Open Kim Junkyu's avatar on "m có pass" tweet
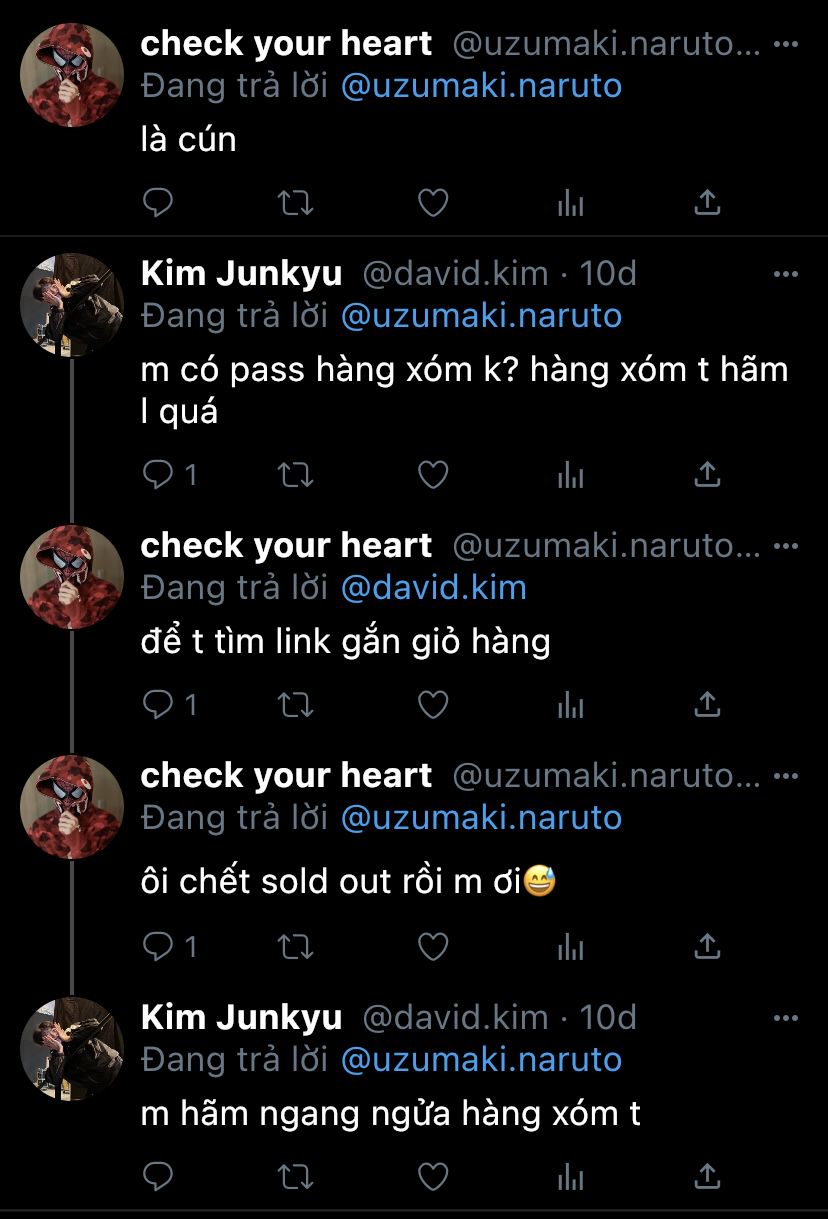The width and height of the screenshot is (828, 1219). 72,304
